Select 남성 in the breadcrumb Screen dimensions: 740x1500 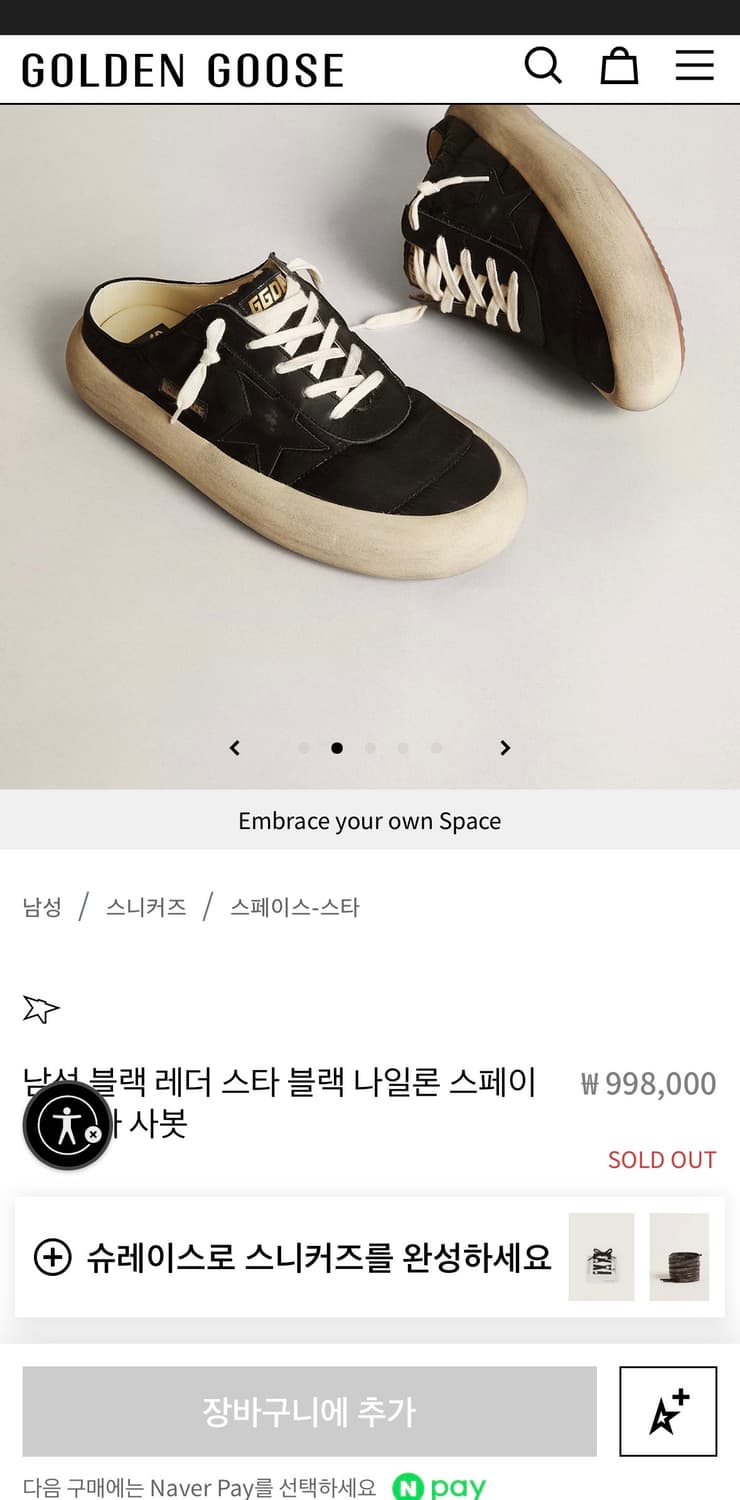click(41, 907)
